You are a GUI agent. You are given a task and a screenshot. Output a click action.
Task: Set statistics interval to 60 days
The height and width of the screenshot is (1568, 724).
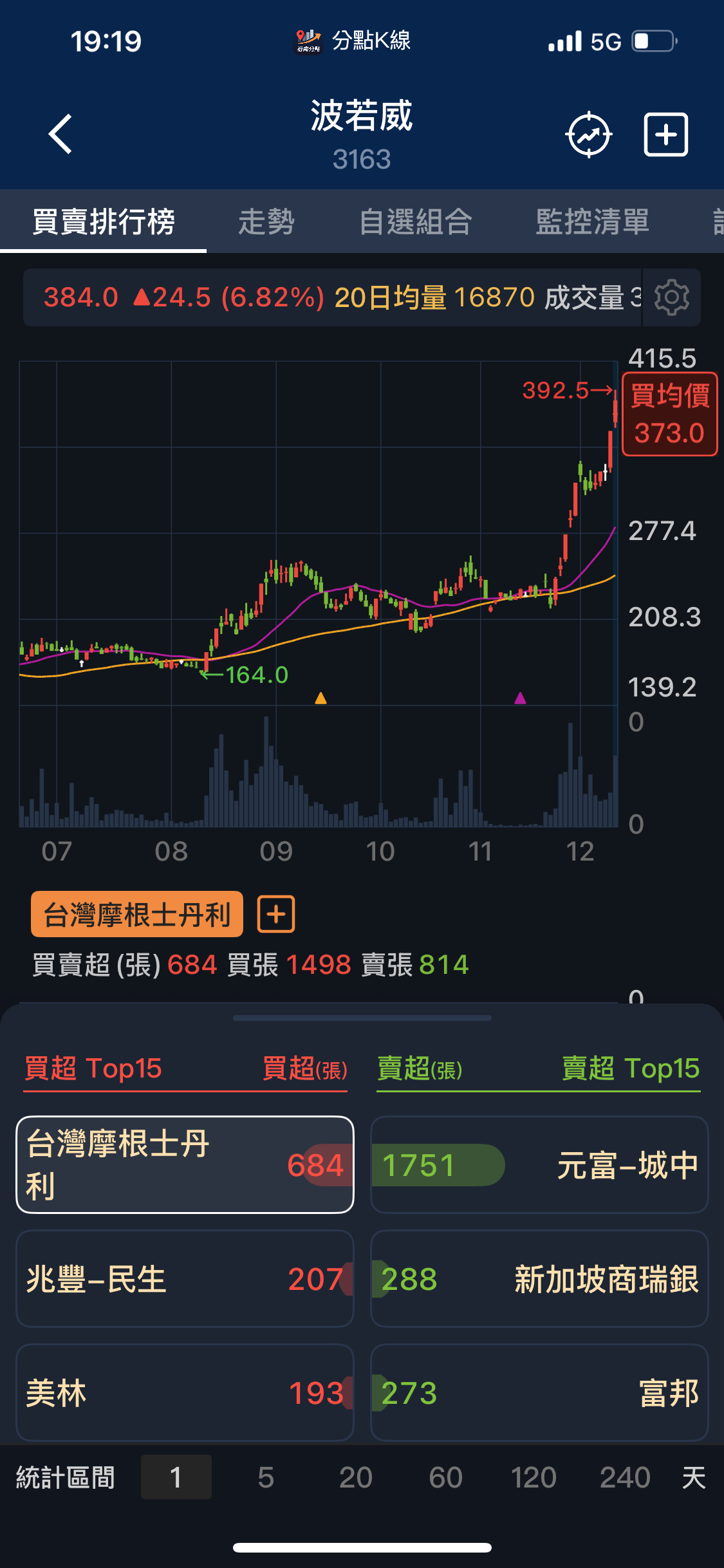(x=445, y=1477)
